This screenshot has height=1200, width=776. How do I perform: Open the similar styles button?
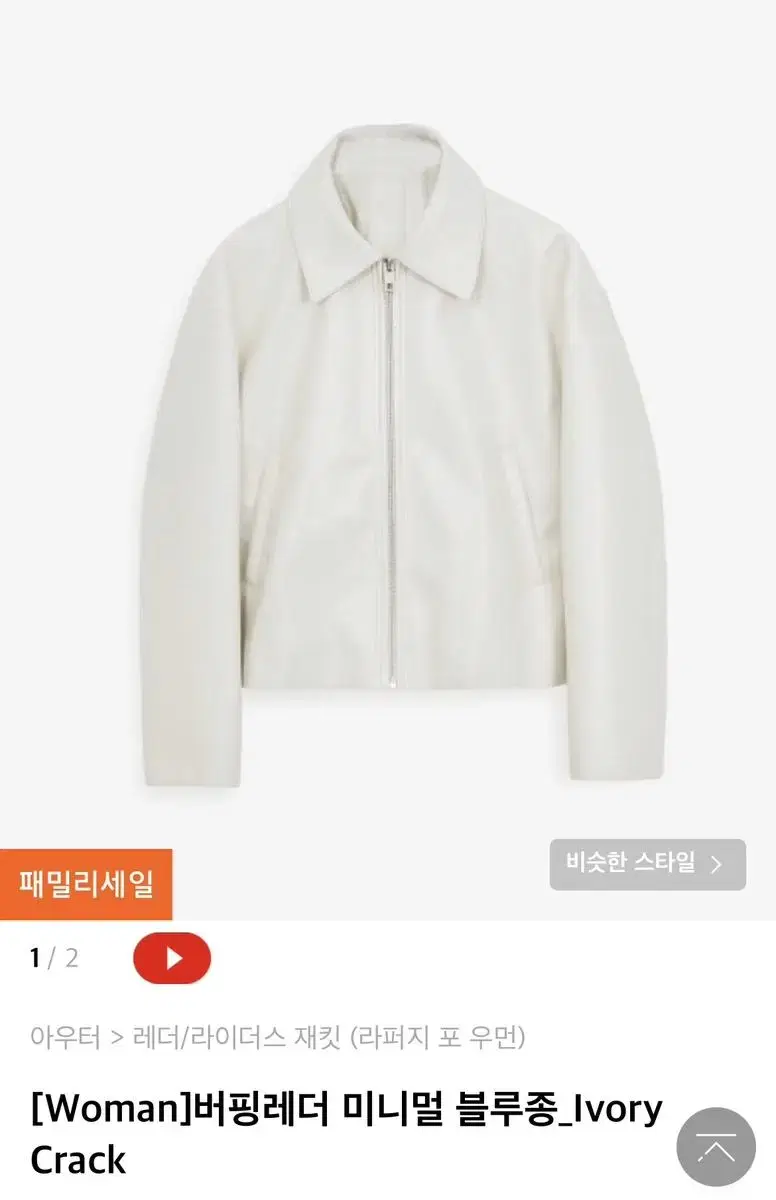tap(647, 864)
